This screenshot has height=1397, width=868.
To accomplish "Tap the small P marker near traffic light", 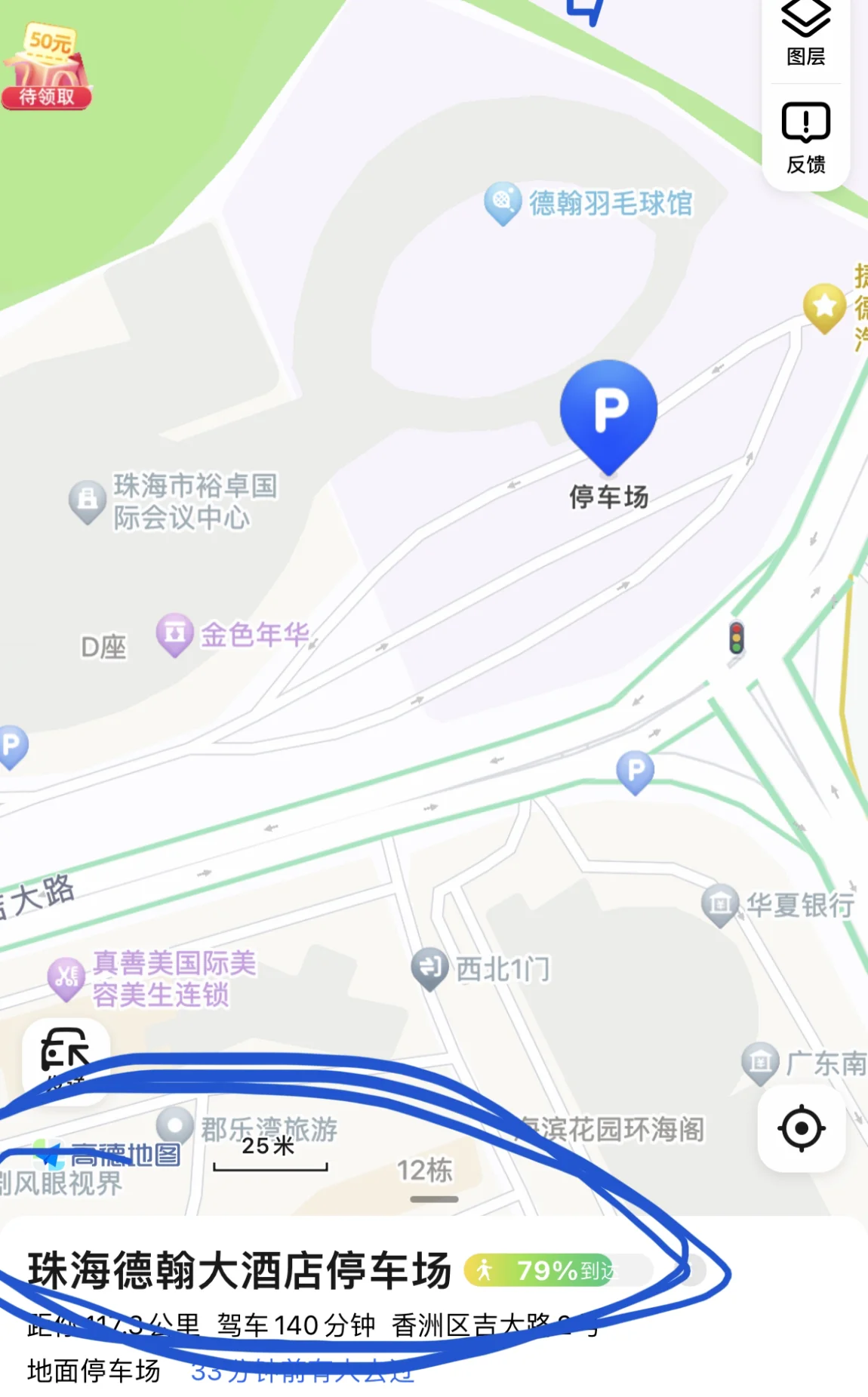I will click(636, 773).
